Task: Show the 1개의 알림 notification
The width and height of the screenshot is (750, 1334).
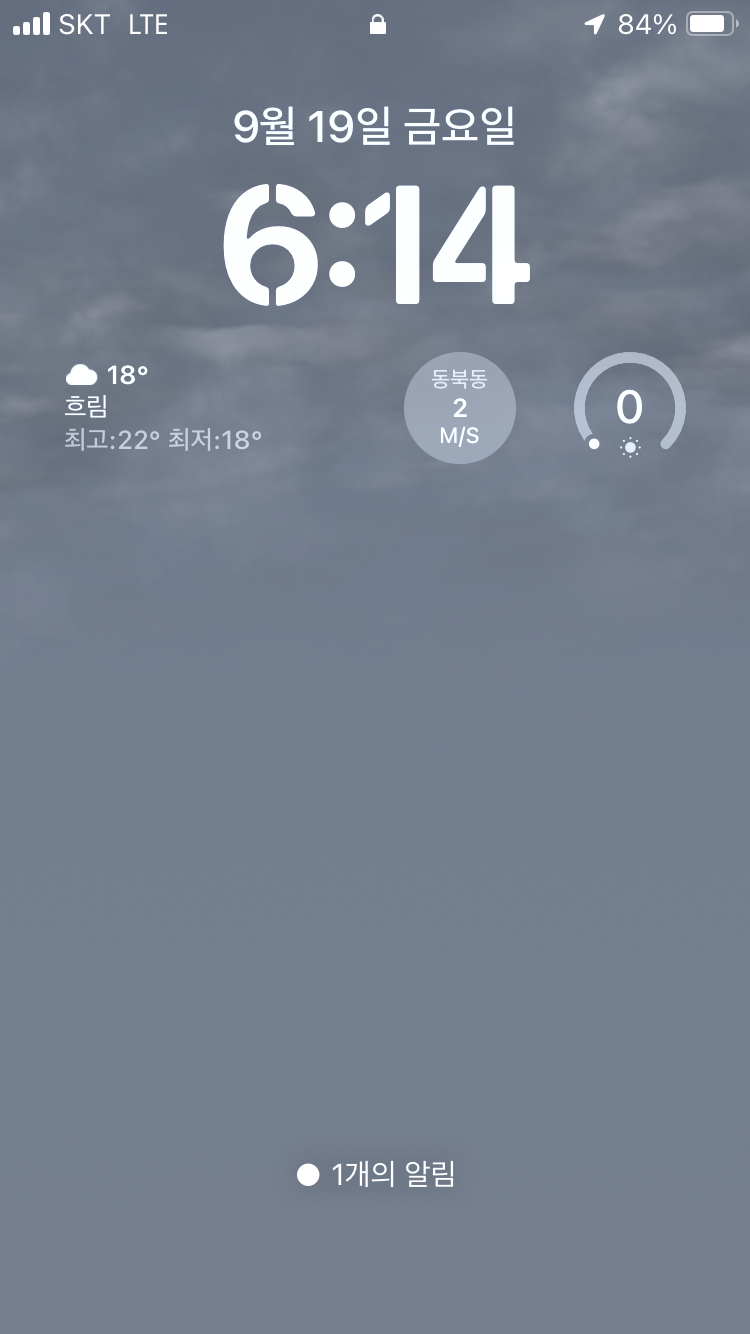Action: pos(376,1175)
